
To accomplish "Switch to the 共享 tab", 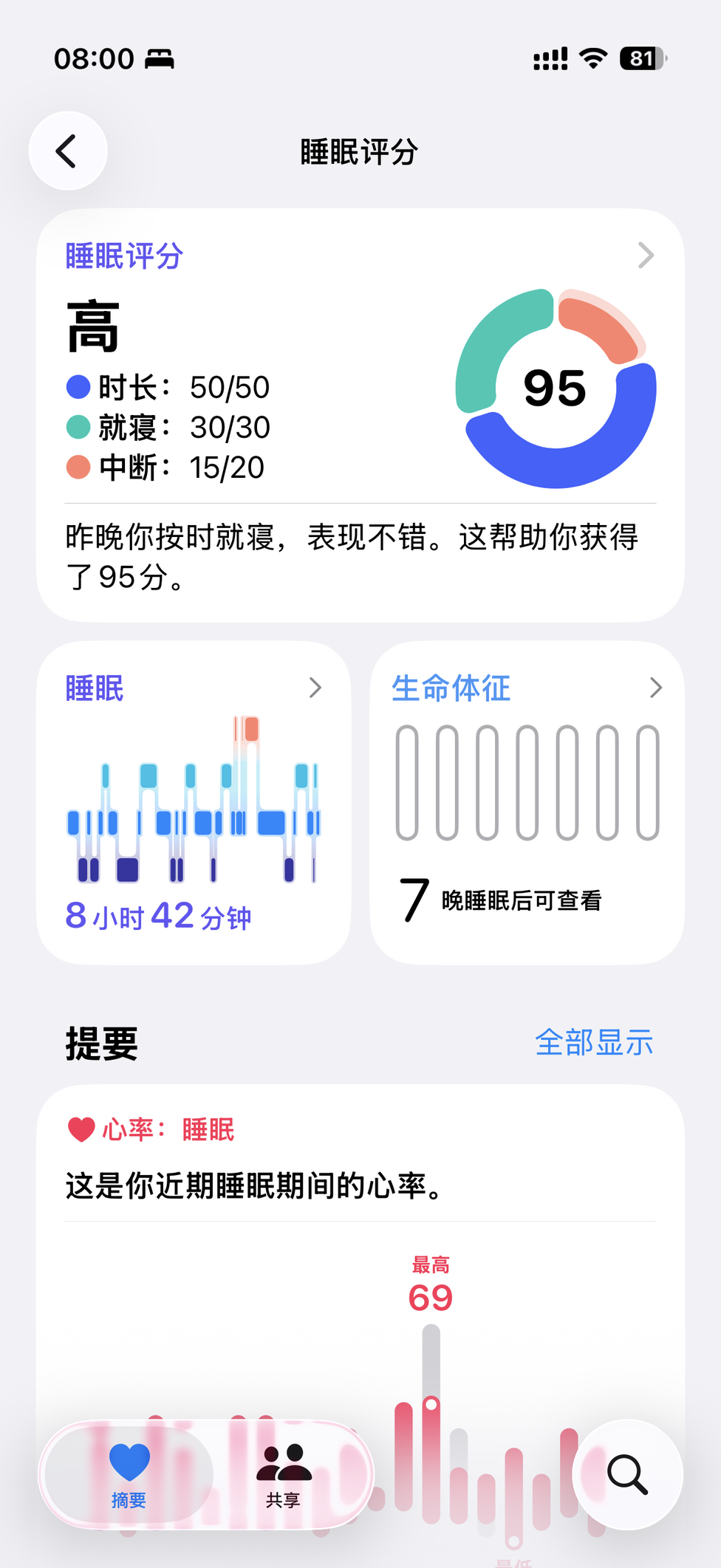I will click(x=284, y=1474).
